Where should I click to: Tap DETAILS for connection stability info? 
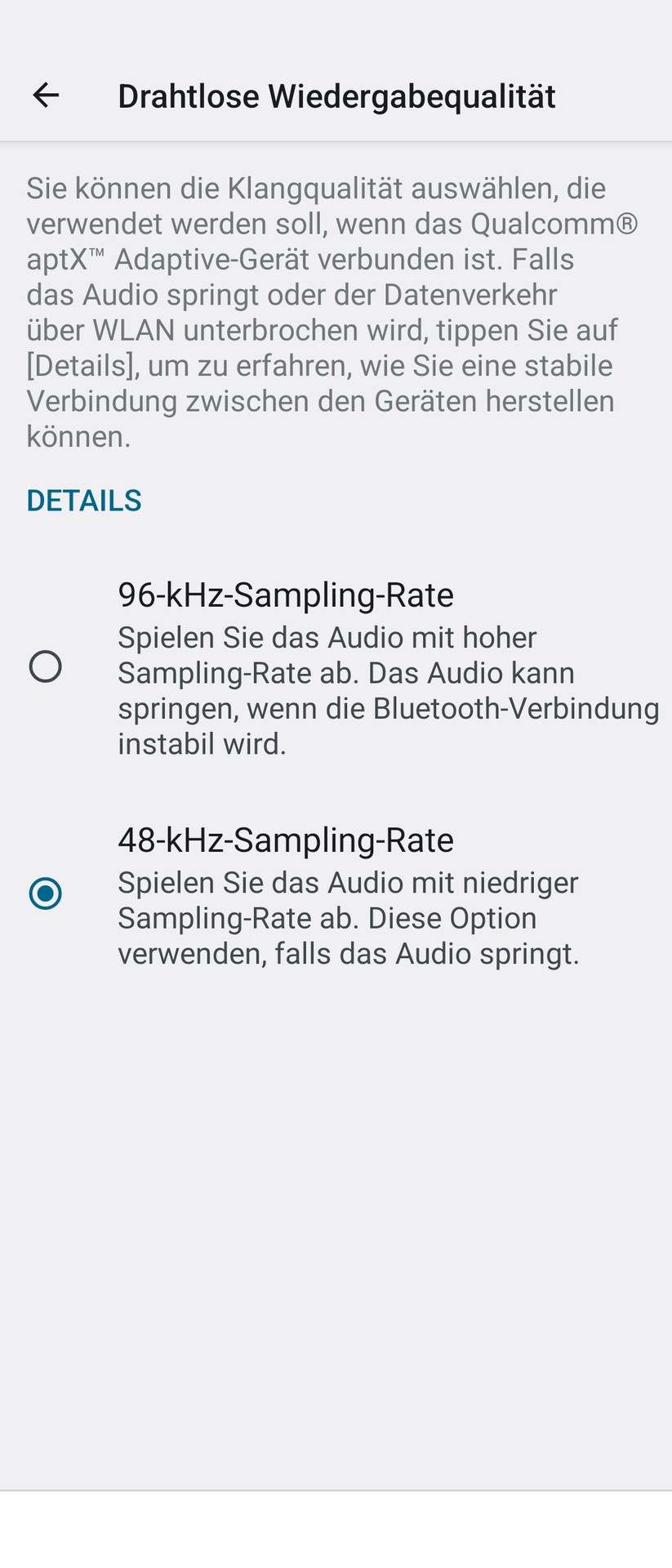click(x=83, y=500)
